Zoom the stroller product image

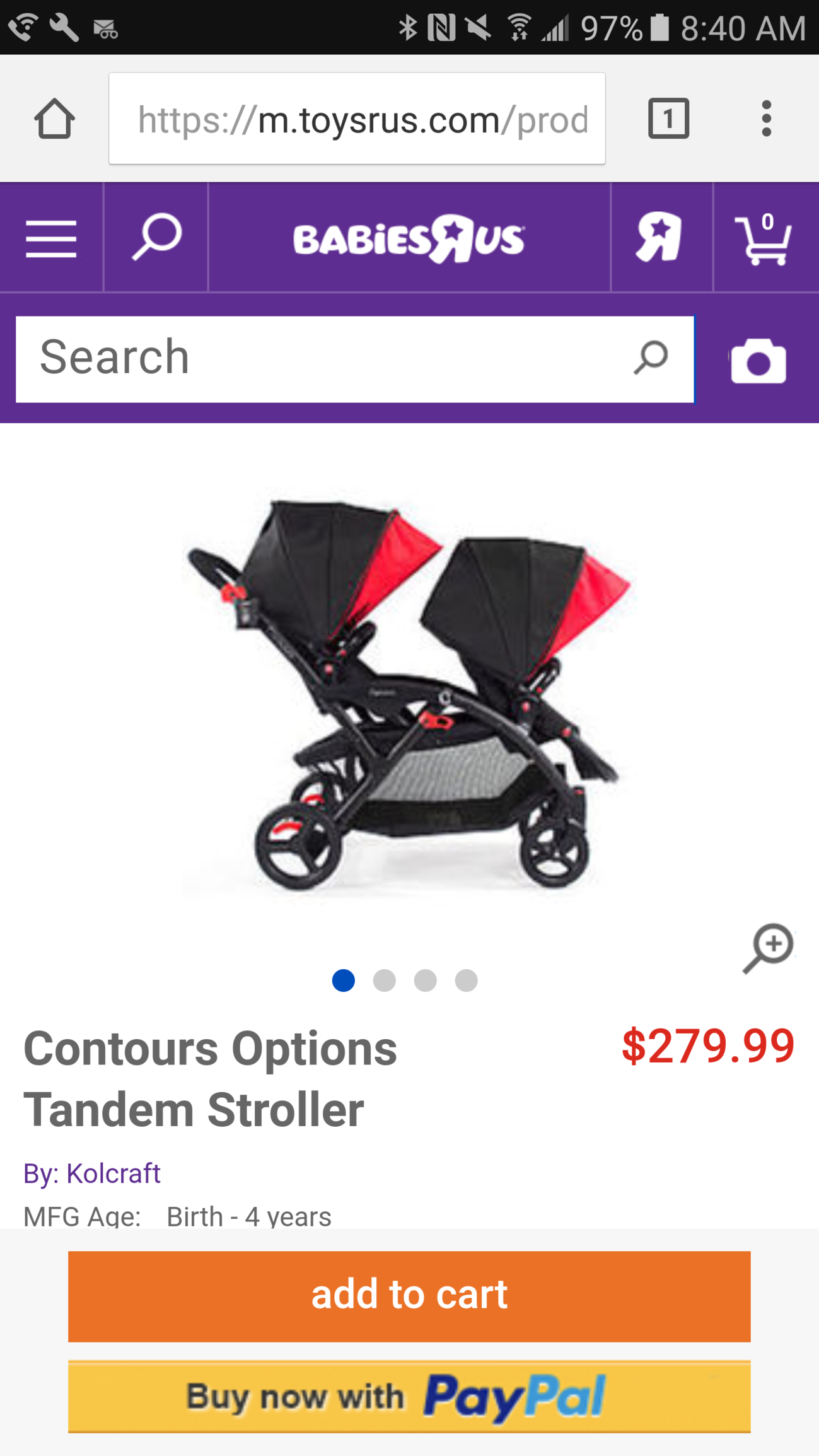point(768,948)
